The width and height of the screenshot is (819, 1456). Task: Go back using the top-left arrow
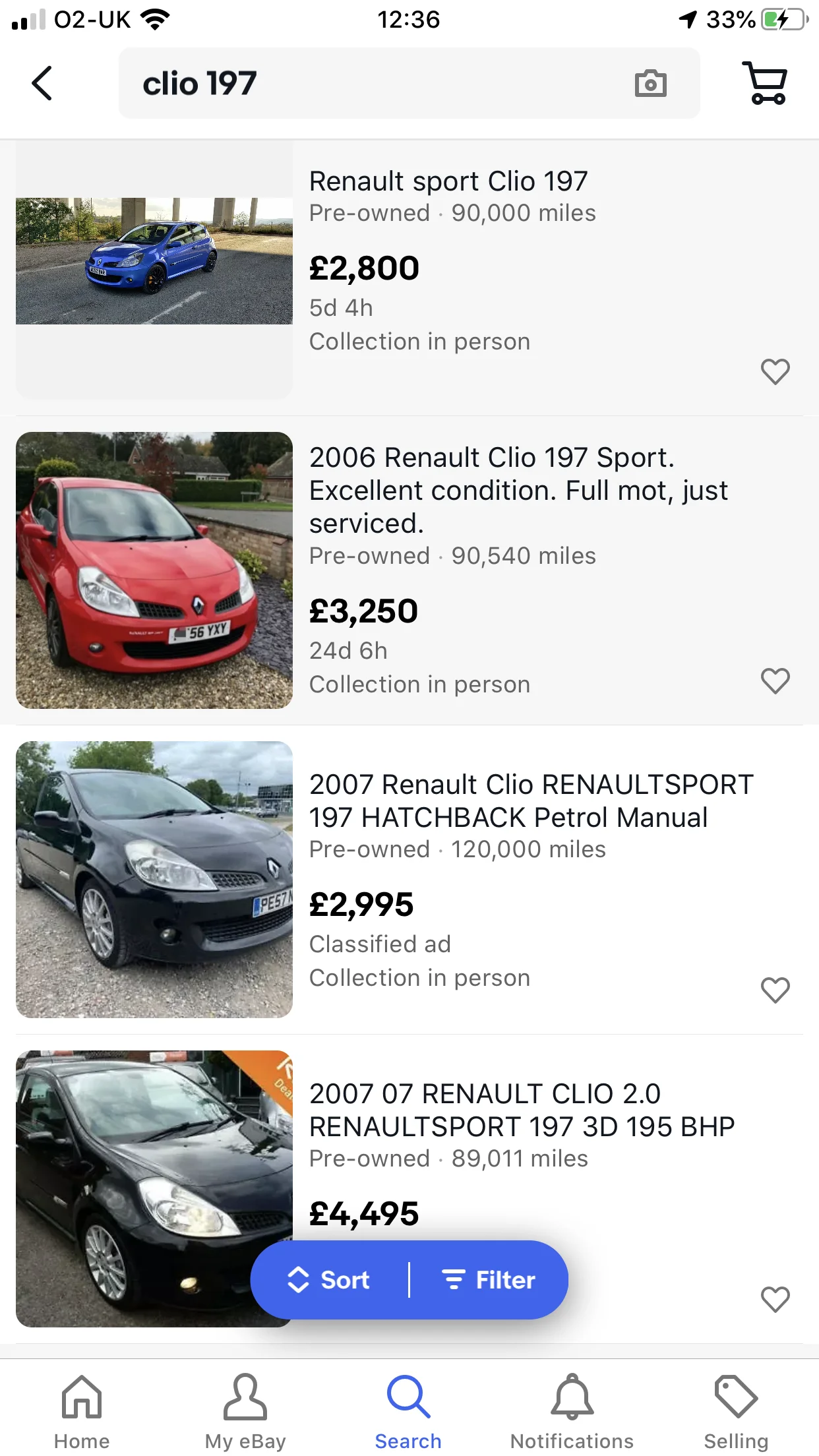[42, 83]
